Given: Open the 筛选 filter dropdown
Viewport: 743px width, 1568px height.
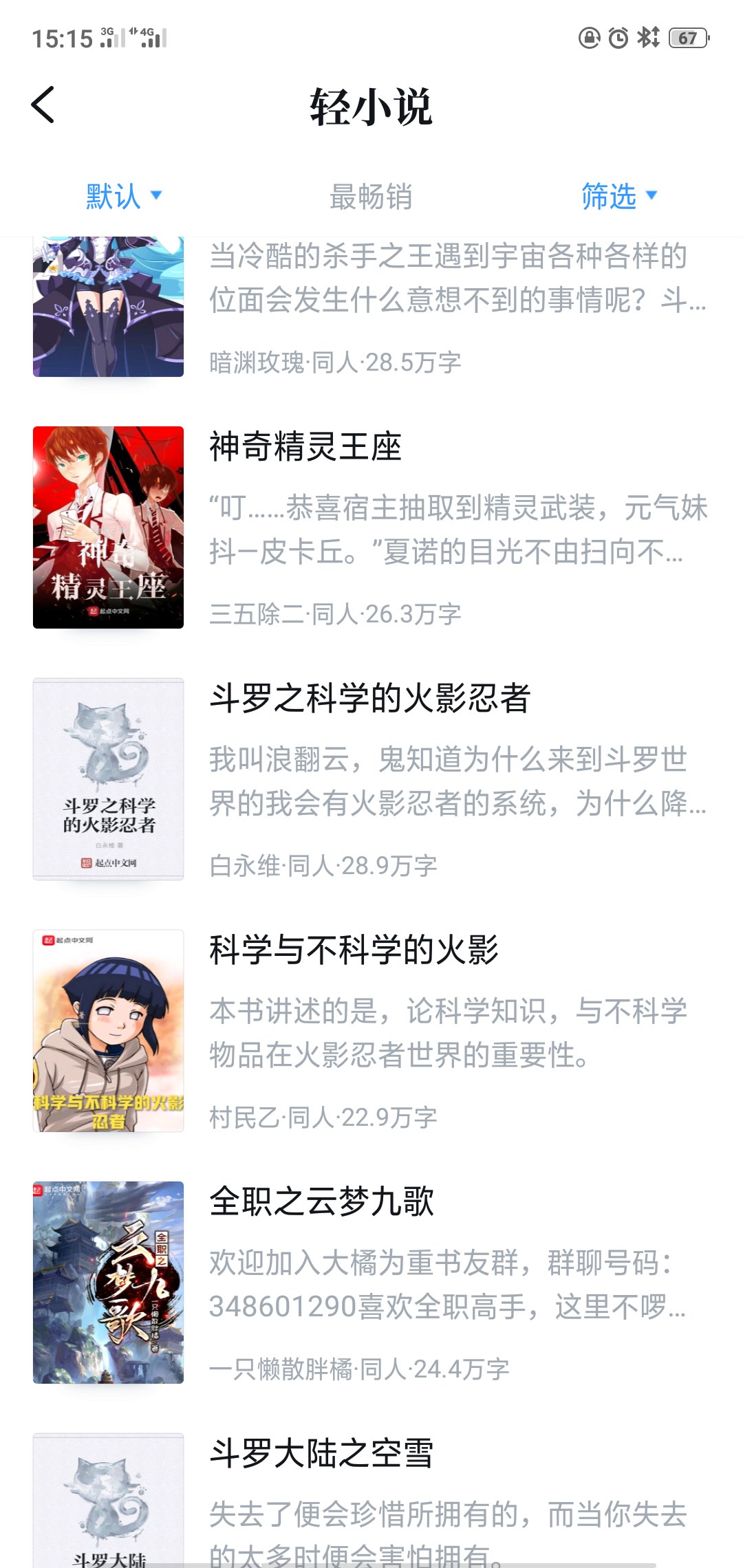Looking at the screenshot, I should 619,197.
